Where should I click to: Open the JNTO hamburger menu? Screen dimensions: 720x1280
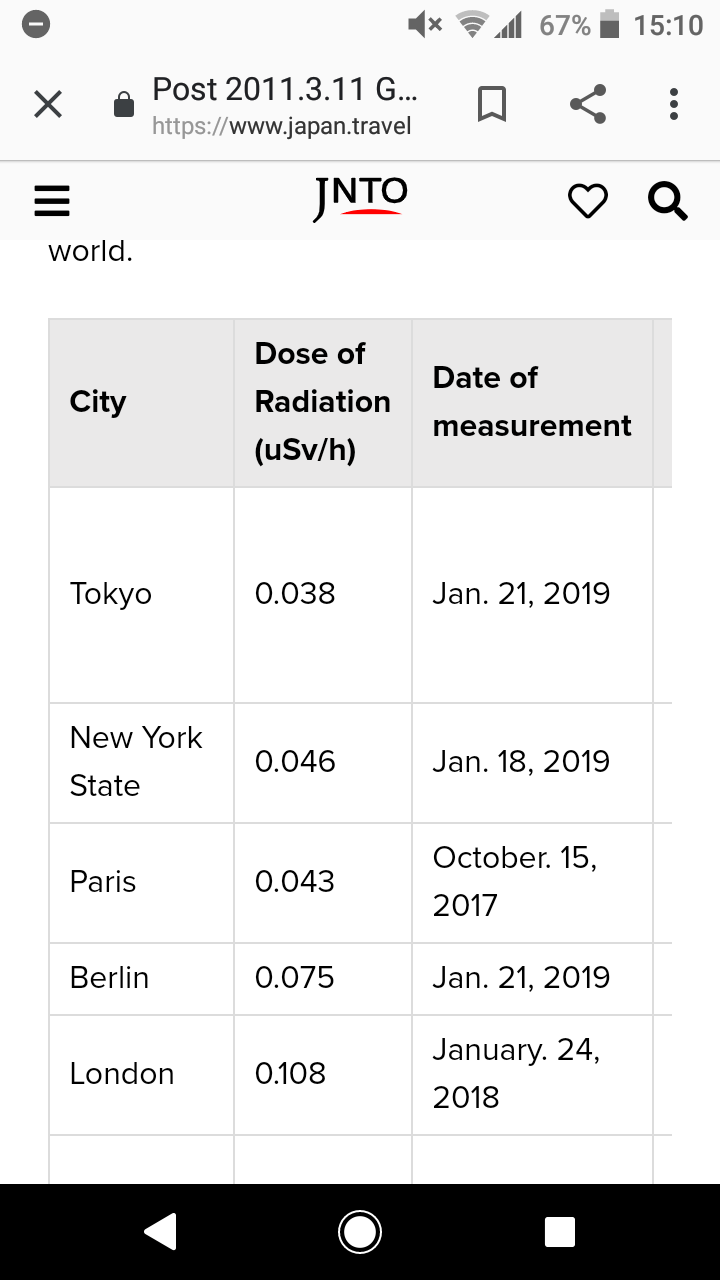(x=52, y=203)
